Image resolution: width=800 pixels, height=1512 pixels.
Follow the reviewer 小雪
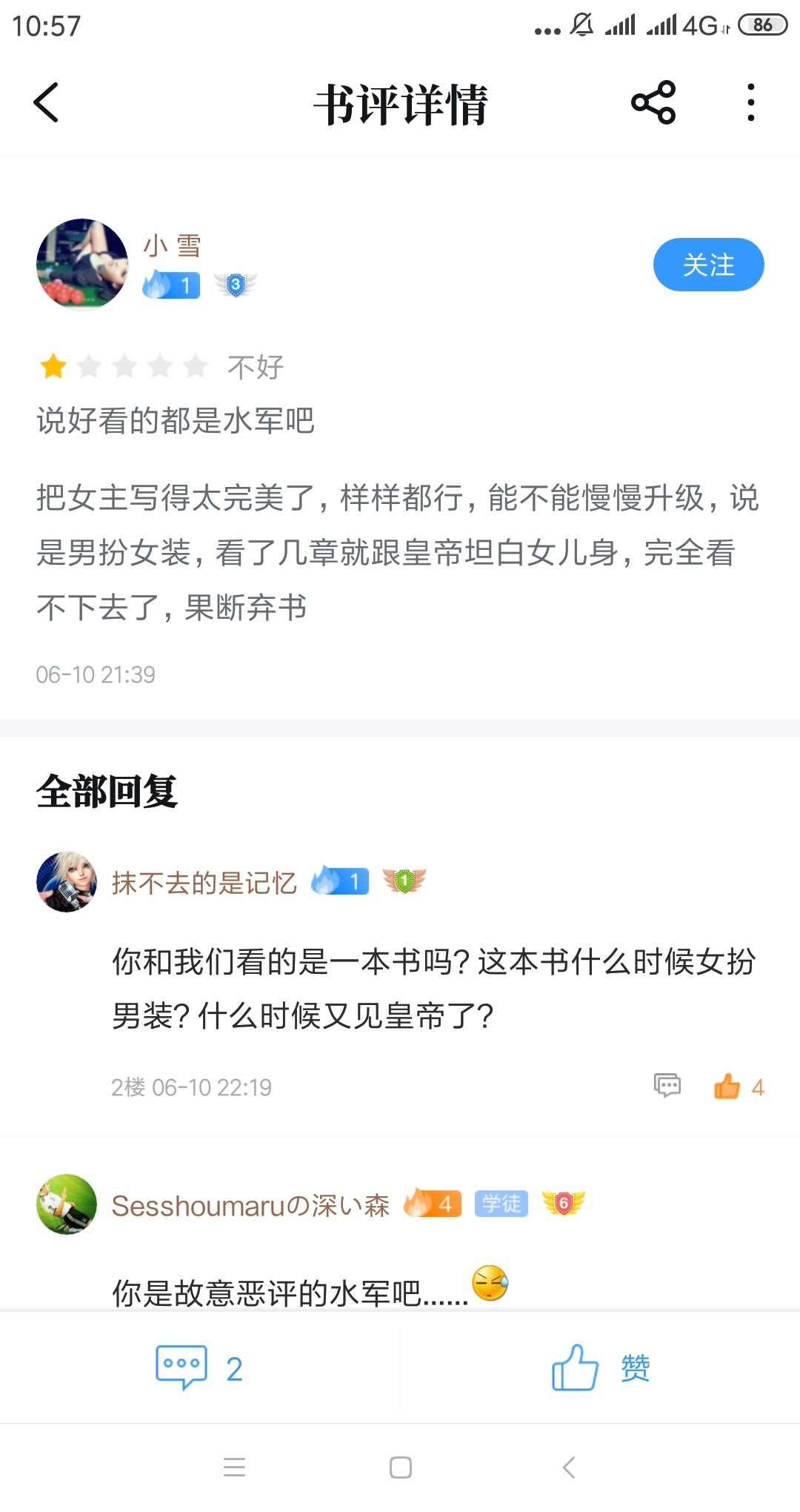(708, 265)
